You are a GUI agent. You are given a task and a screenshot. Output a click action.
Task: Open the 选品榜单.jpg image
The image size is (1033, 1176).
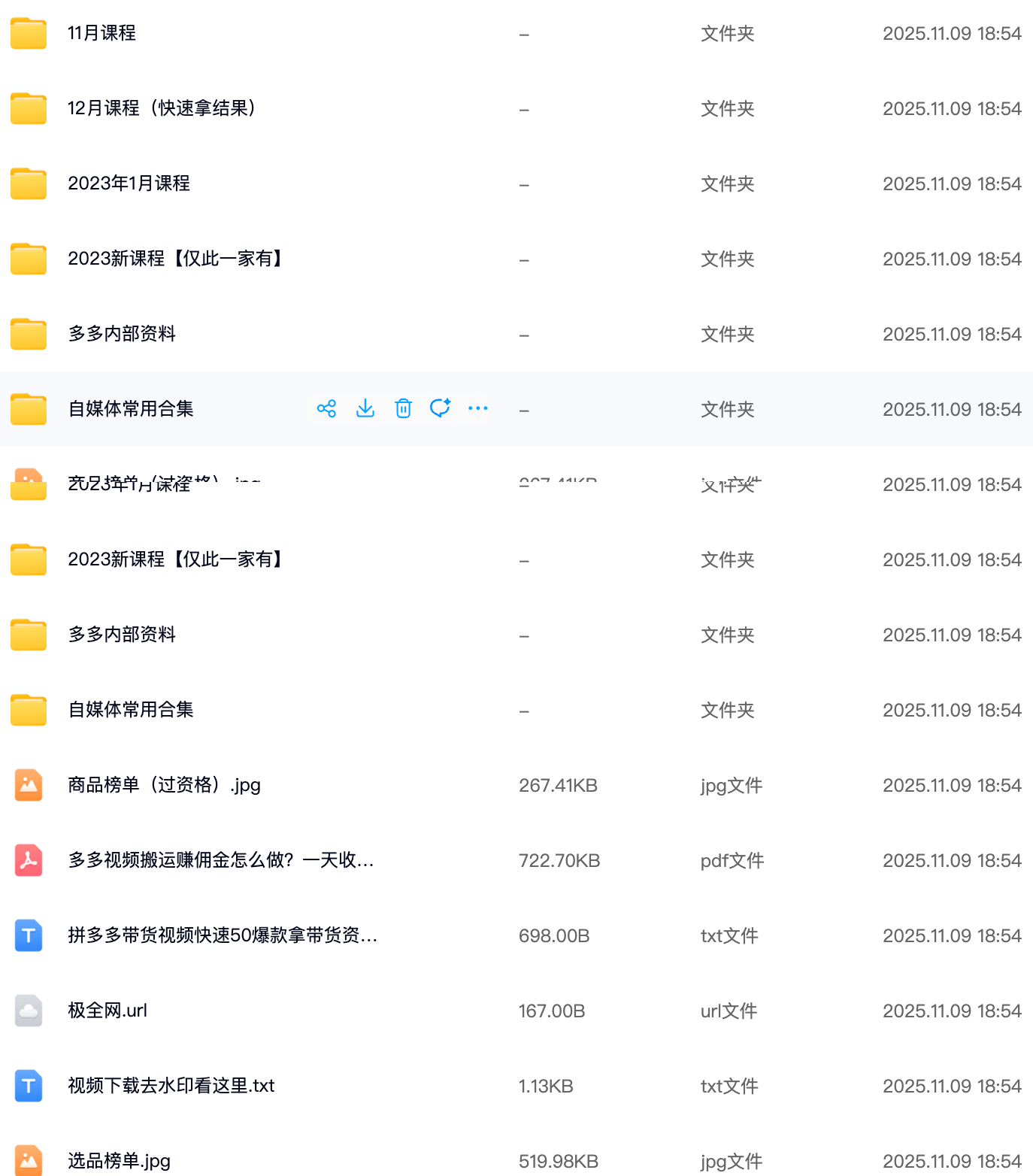click(119, 1160)
